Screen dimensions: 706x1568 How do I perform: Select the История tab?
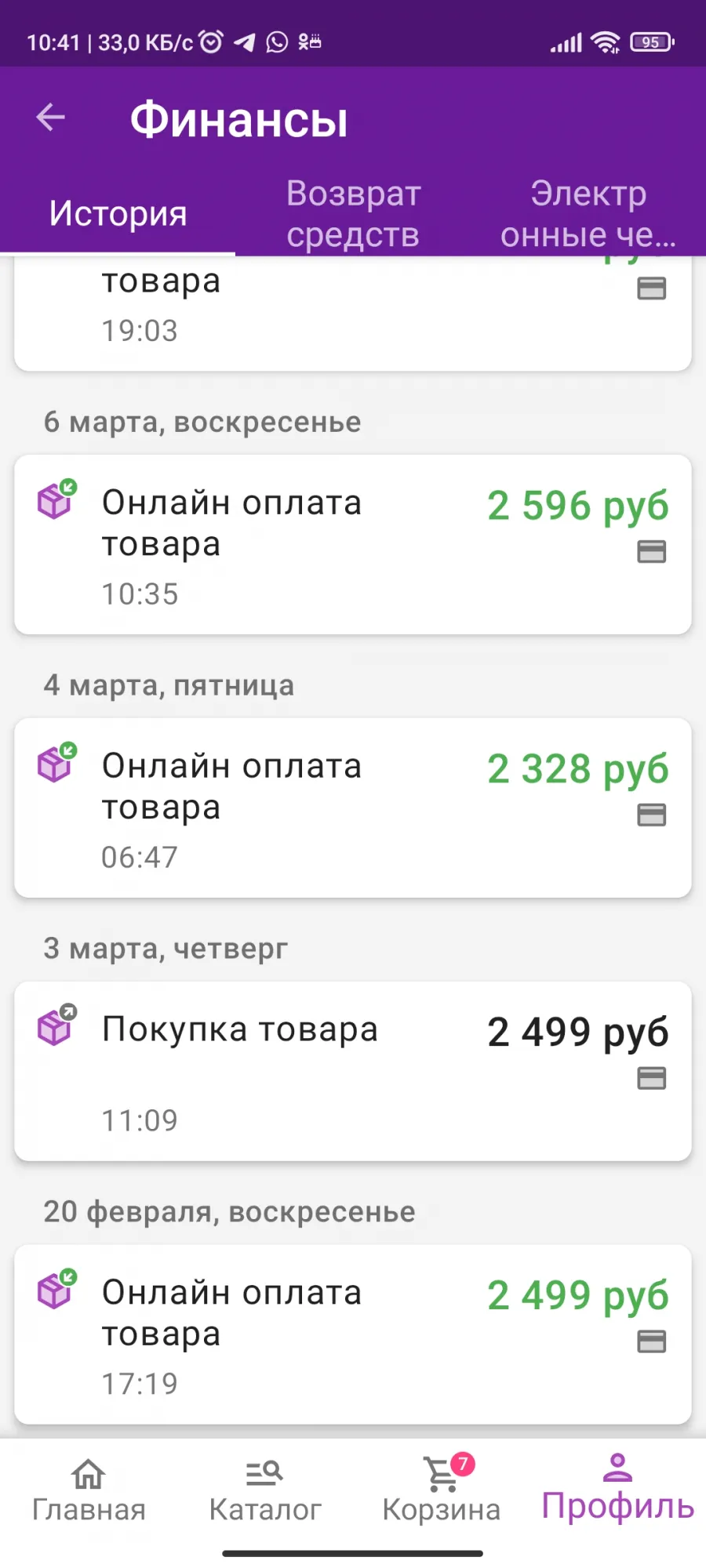118,213
